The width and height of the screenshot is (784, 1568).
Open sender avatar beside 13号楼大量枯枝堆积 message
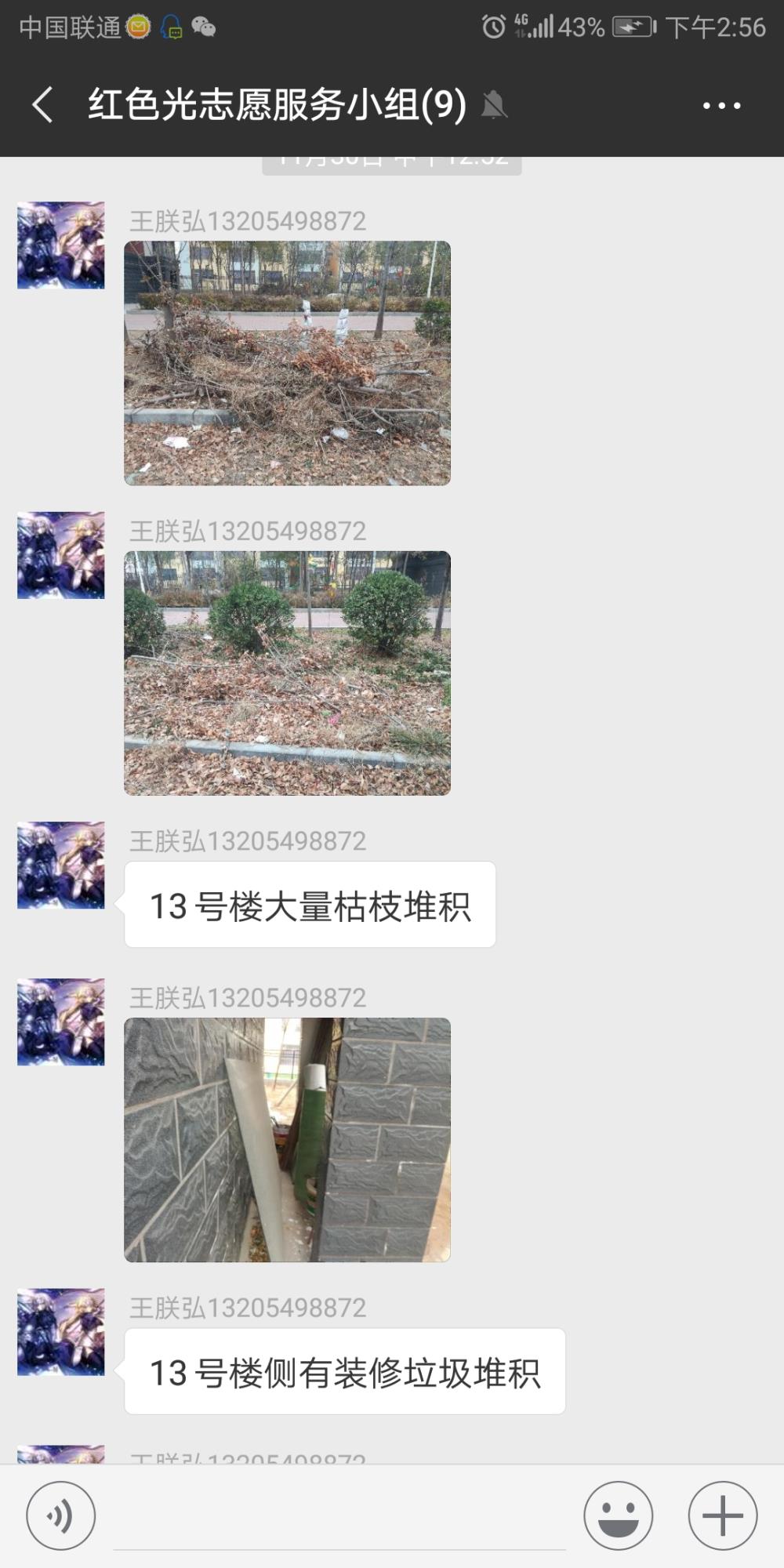coord(61,866)
